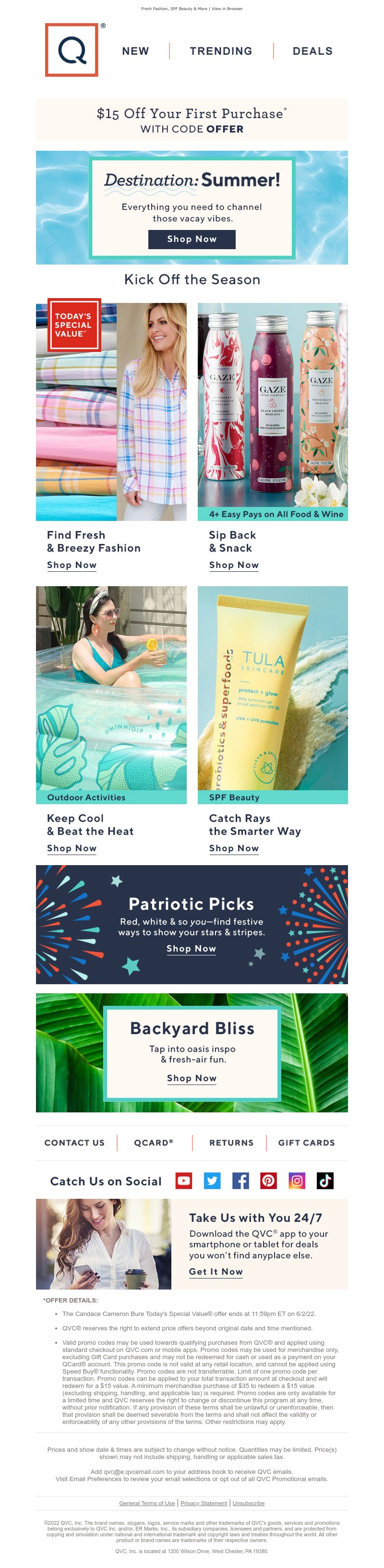Image resolution: width=384 pixels, height=1568 pixels.
Task: Open QVC's YouTube page icon
Action: click(x=184, y=1181)
